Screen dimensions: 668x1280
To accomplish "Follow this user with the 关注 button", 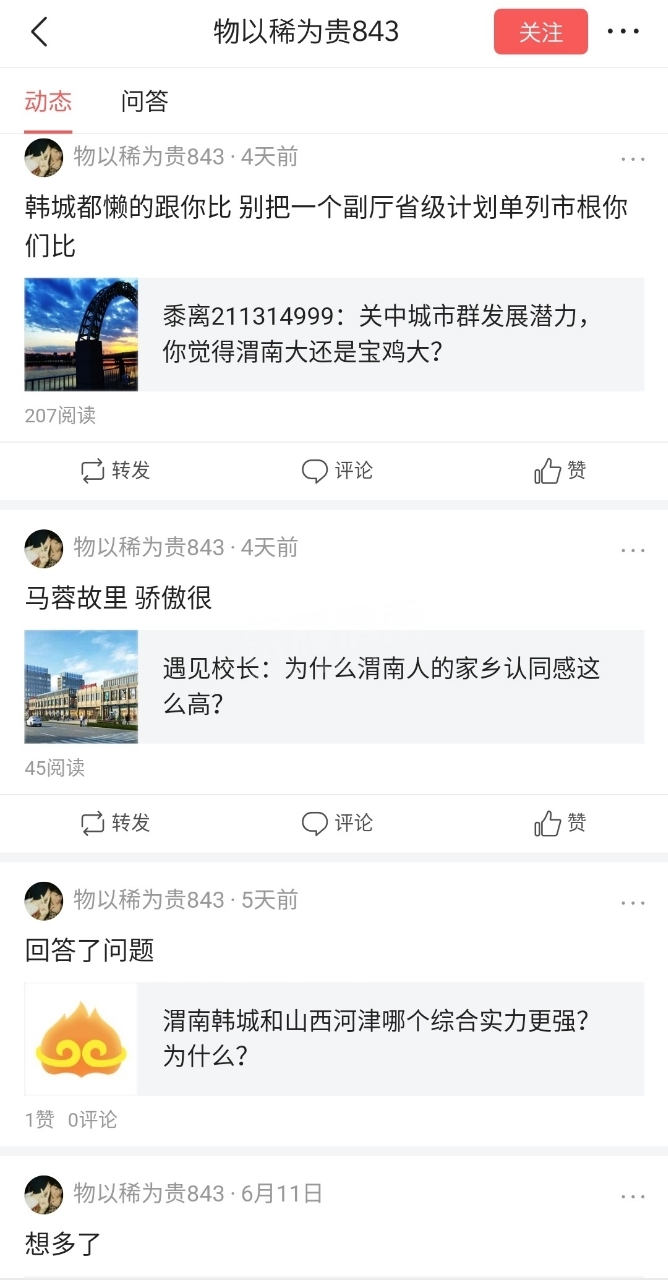I will coord(540,32).
